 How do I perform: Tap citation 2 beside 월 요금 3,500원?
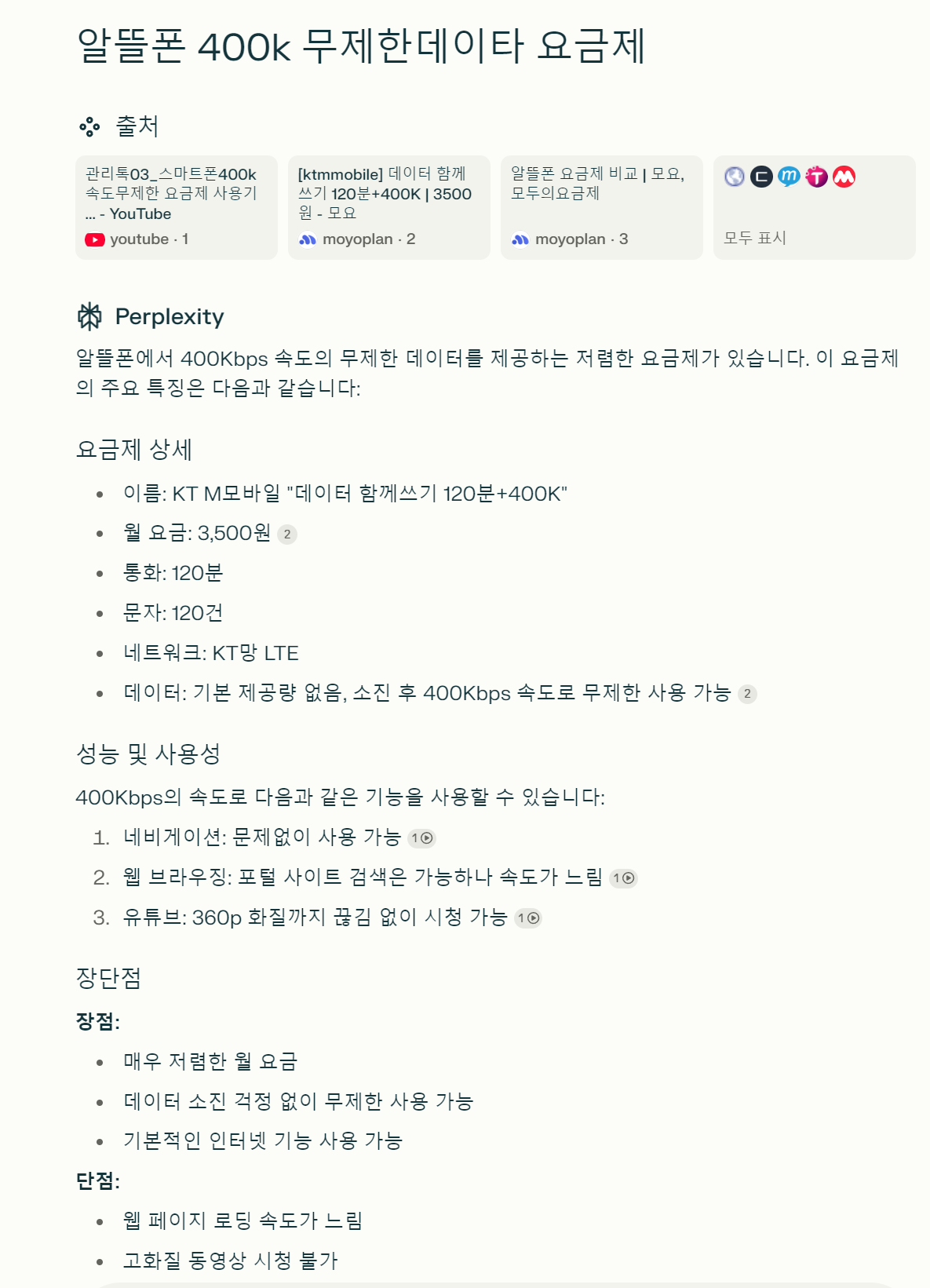287,535
